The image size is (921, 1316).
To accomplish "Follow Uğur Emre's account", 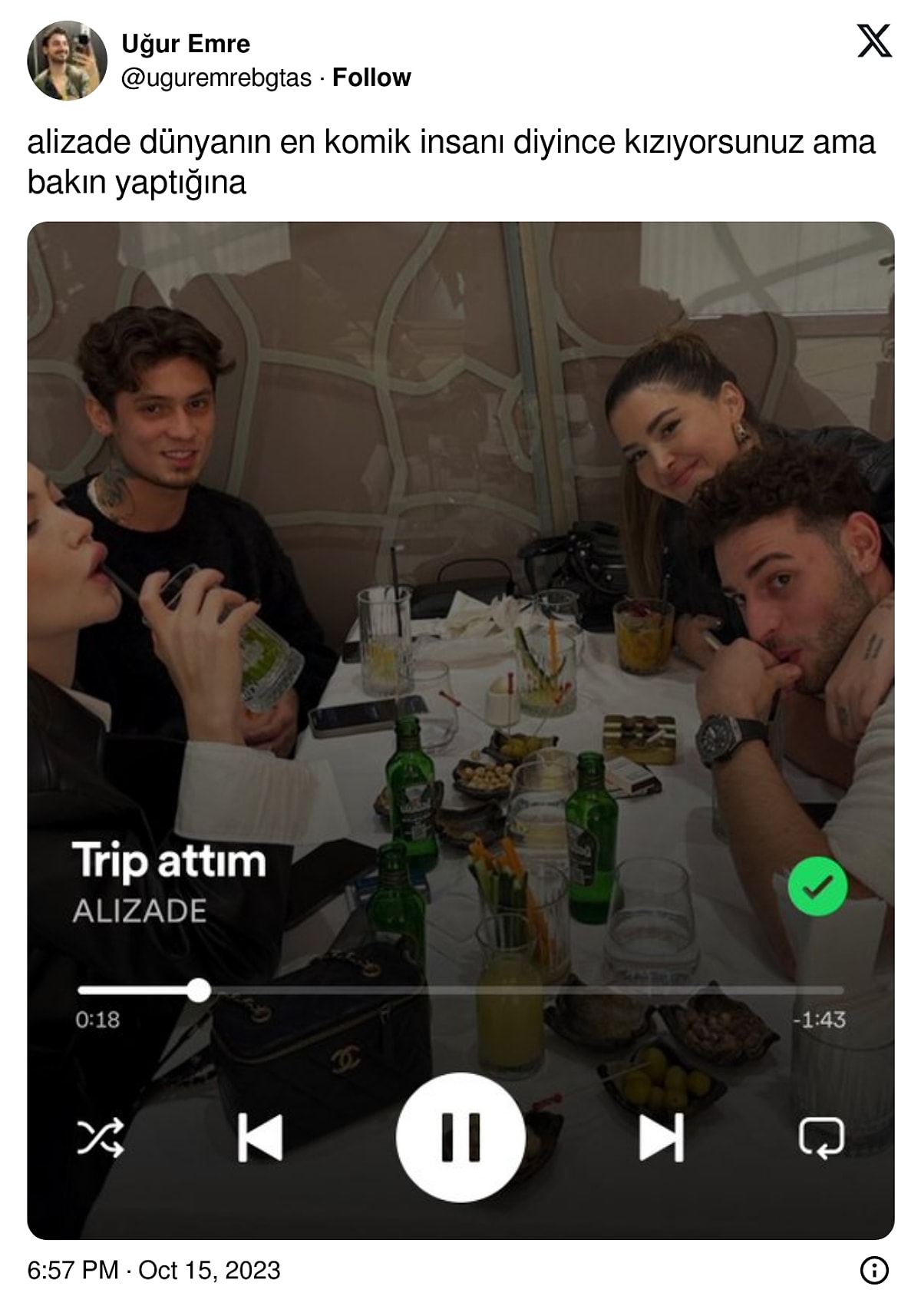I will 371,78.
